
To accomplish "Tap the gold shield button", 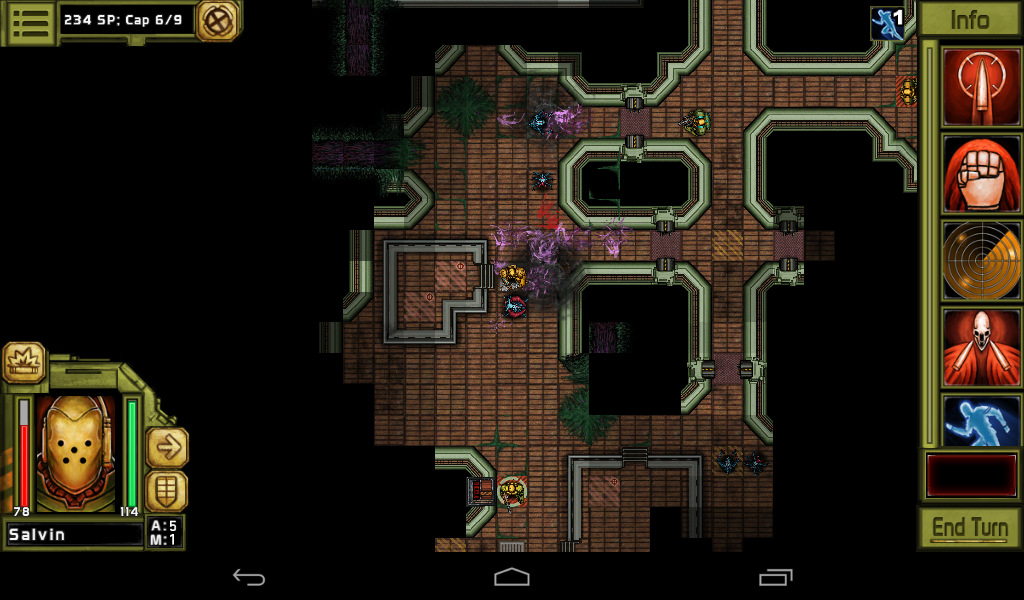I will click(x=167, y=491).
